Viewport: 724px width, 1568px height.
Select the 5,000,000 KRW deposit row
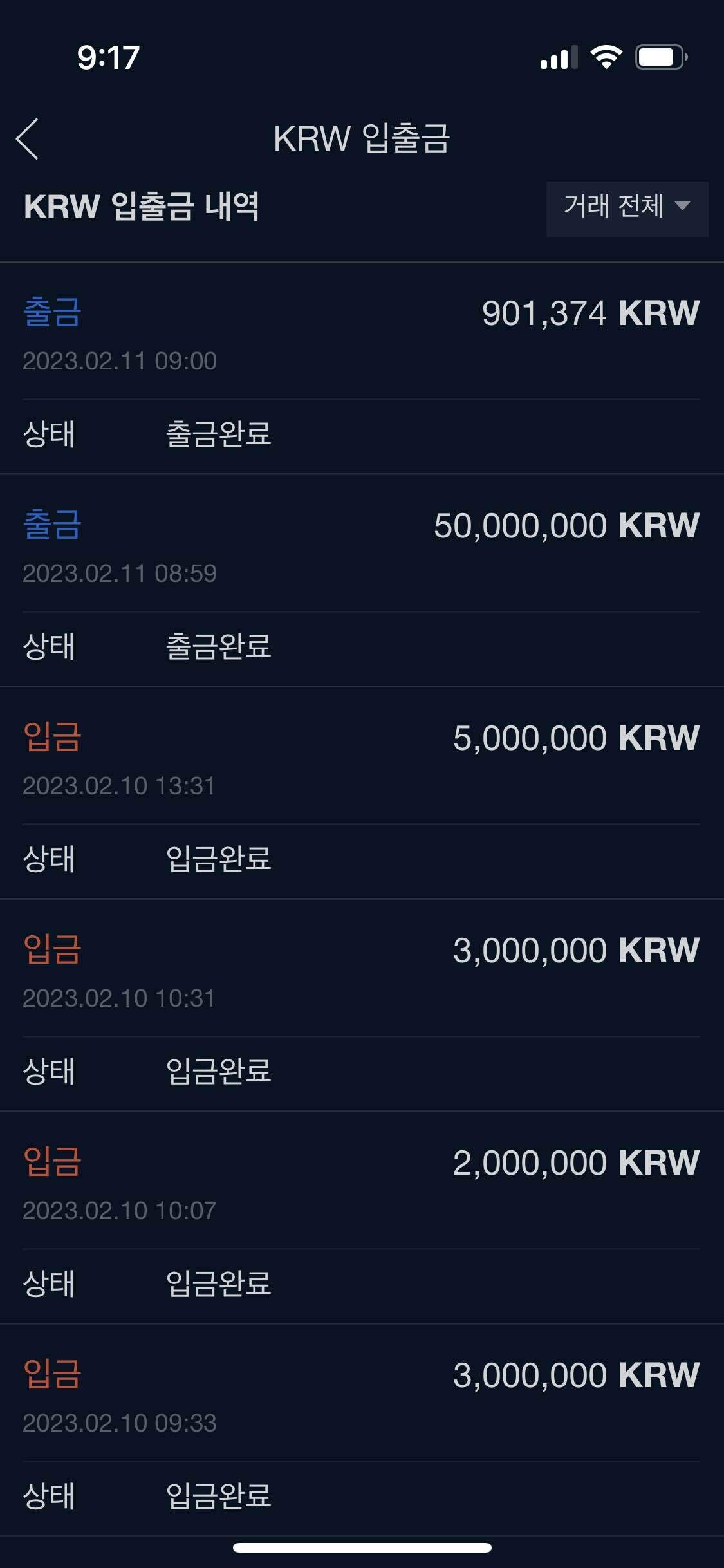tap(362, 760)
